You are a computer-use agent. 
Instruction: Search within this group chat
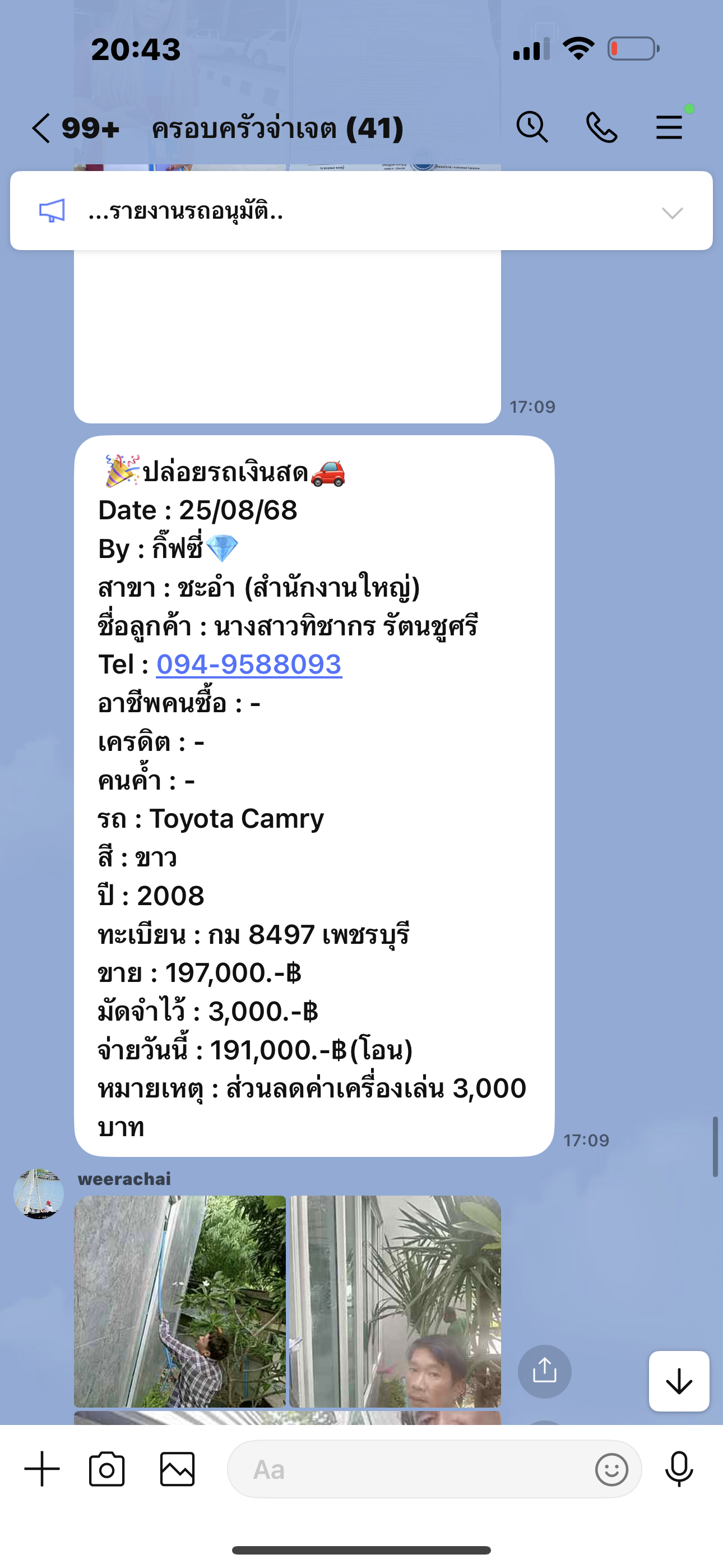[532, 128]
